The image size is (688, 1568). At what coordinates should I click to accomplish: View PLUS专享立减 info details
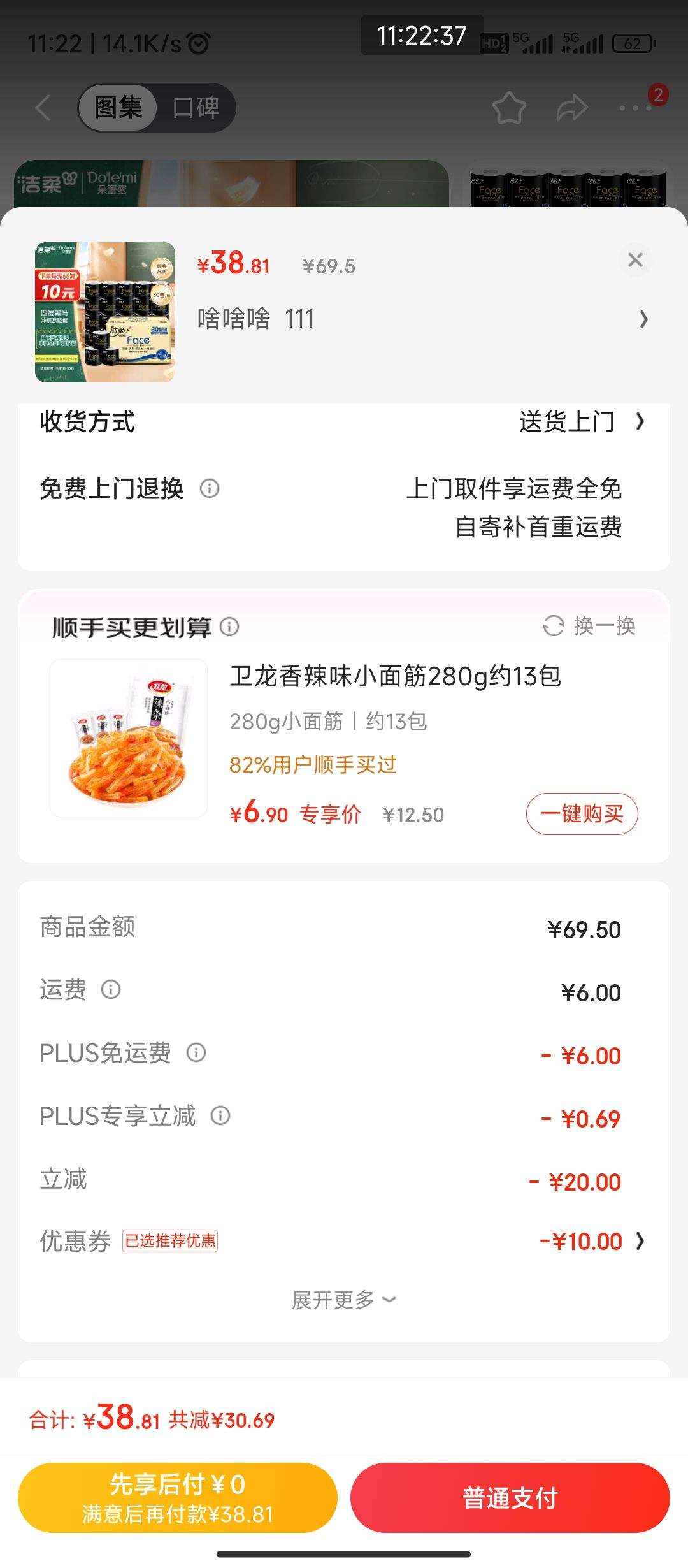[220, 1115]
